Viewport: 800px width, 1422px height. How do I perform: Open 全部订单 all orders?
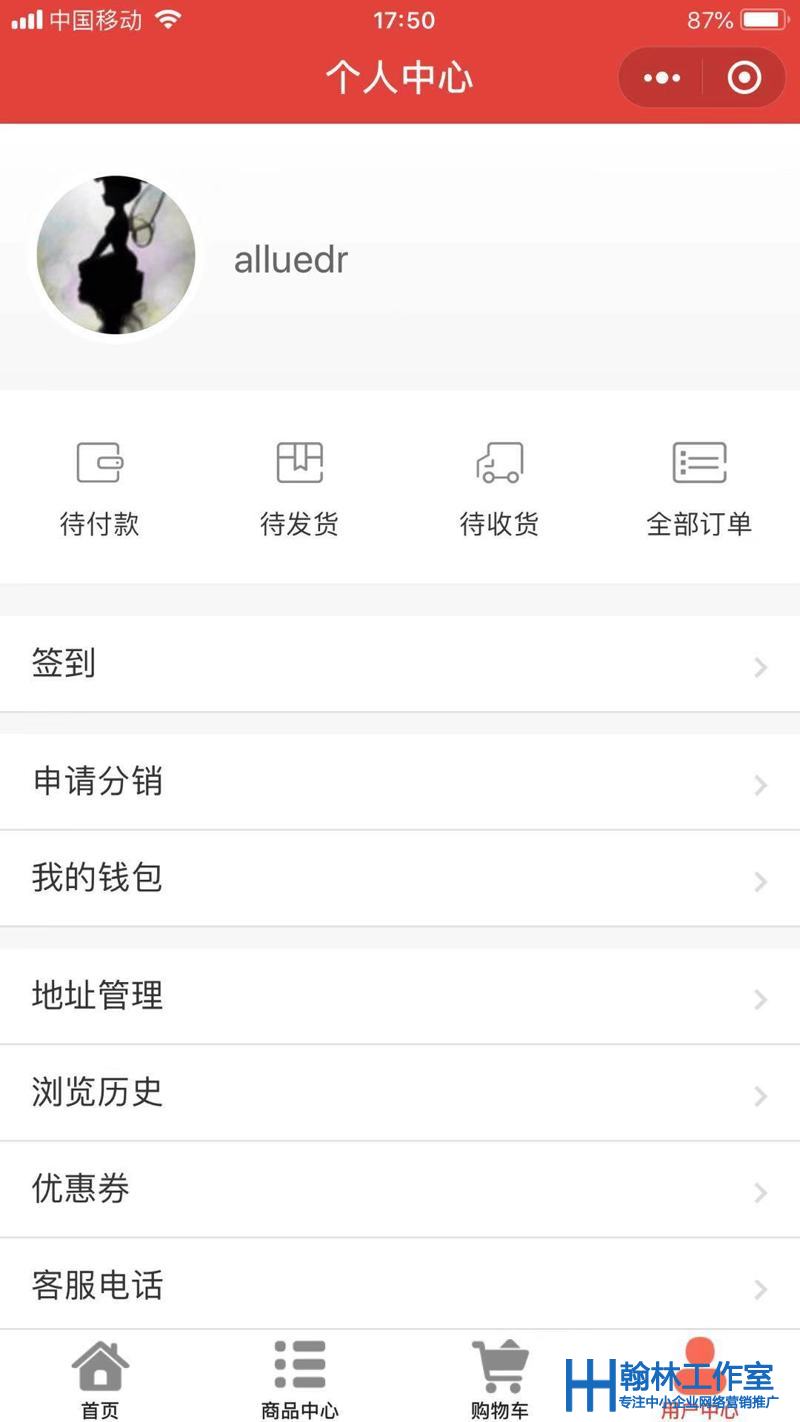pos(699,488)
